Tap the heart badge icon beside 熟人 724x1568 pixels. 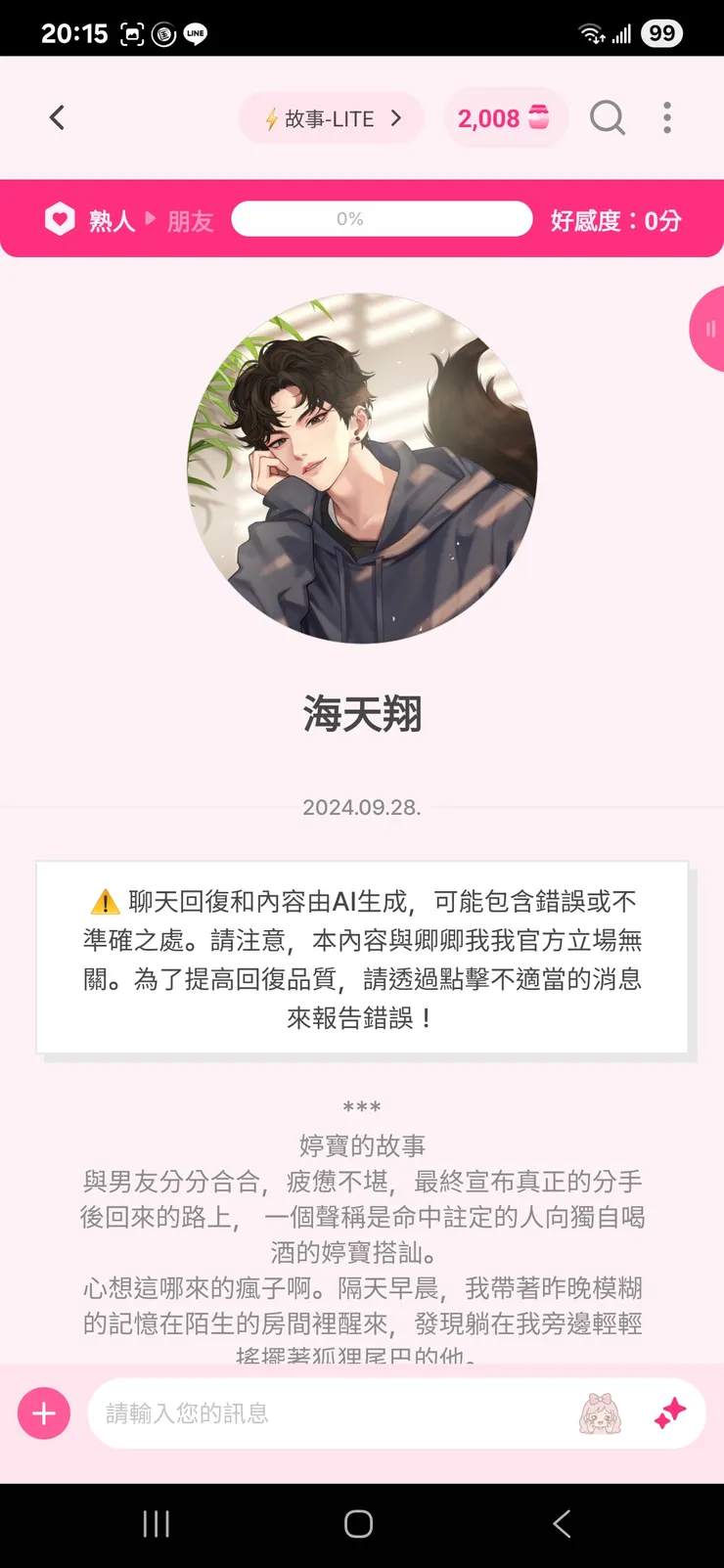pos(60,218)
